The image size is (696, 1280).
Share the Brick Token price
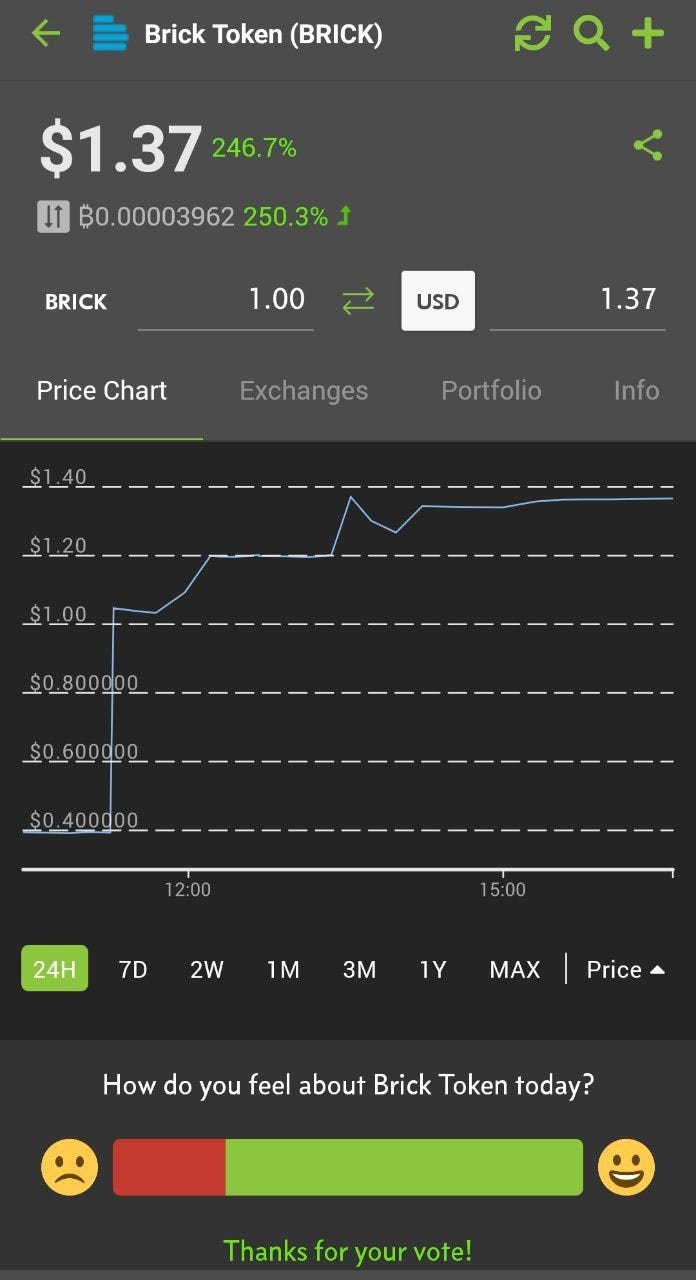(x=648, y=146)
